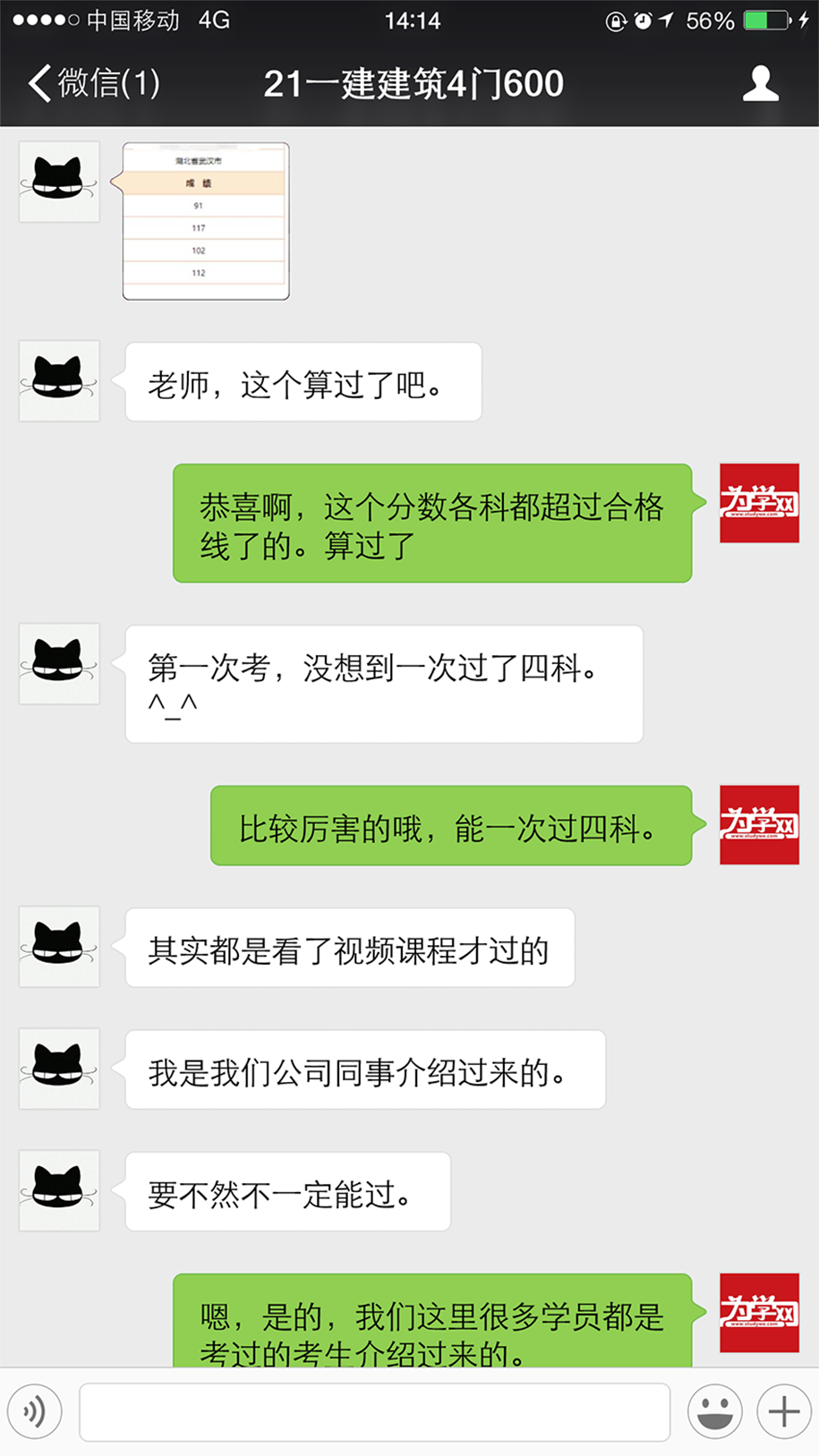Go back to the 微信 chat list
819x1456 pixels.
tap(92, 83)
